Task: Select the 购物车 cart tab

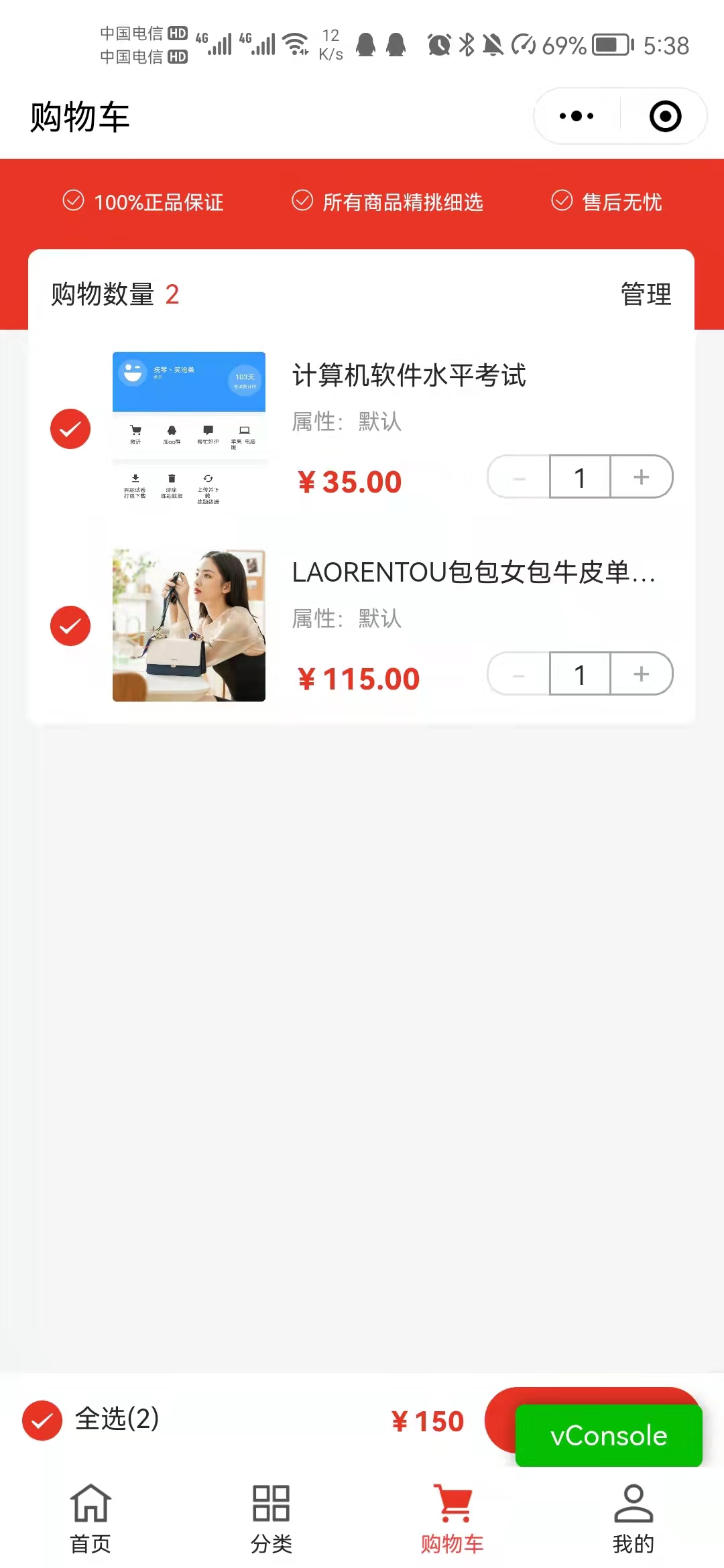Action: pyautogui.click(x=452, y=1518)
